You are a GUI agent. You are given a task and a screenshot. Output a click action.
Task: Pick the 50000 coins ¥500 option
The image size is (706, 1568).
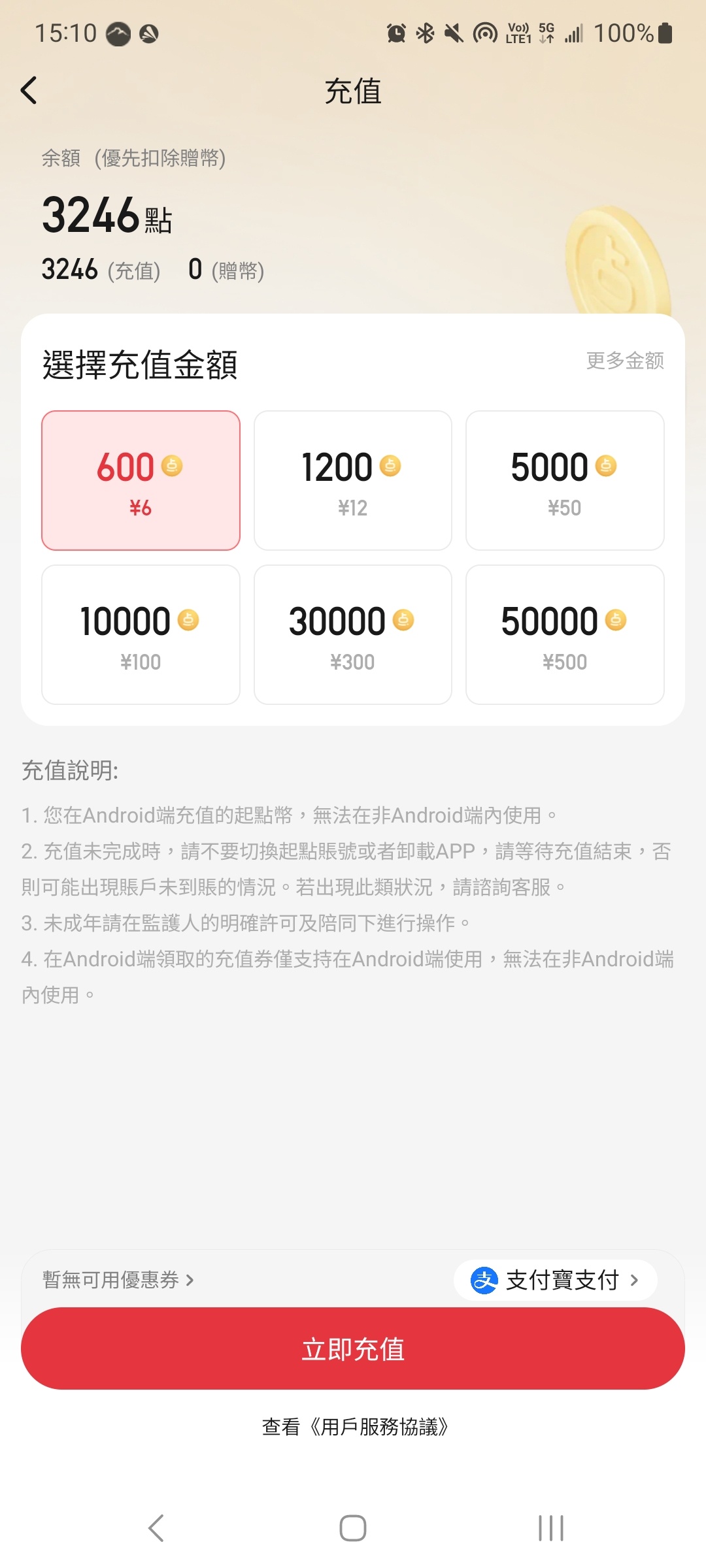pyautogui.click(x=565, y=635)
